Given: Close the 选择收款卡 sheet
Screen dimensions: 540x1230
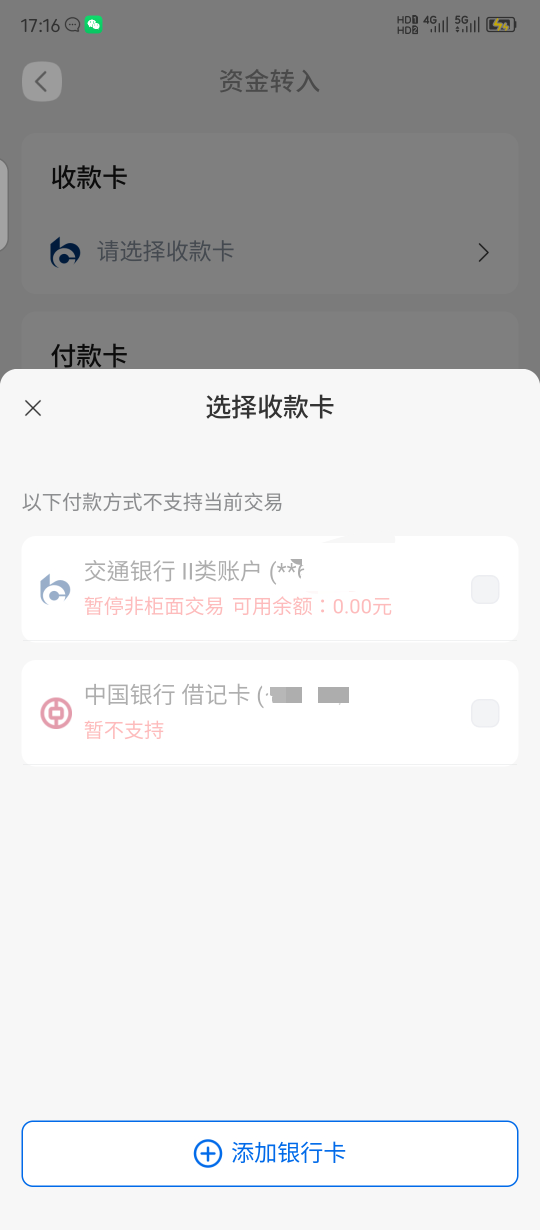Looking at the screenshot, I should click(x=33, y=408).
